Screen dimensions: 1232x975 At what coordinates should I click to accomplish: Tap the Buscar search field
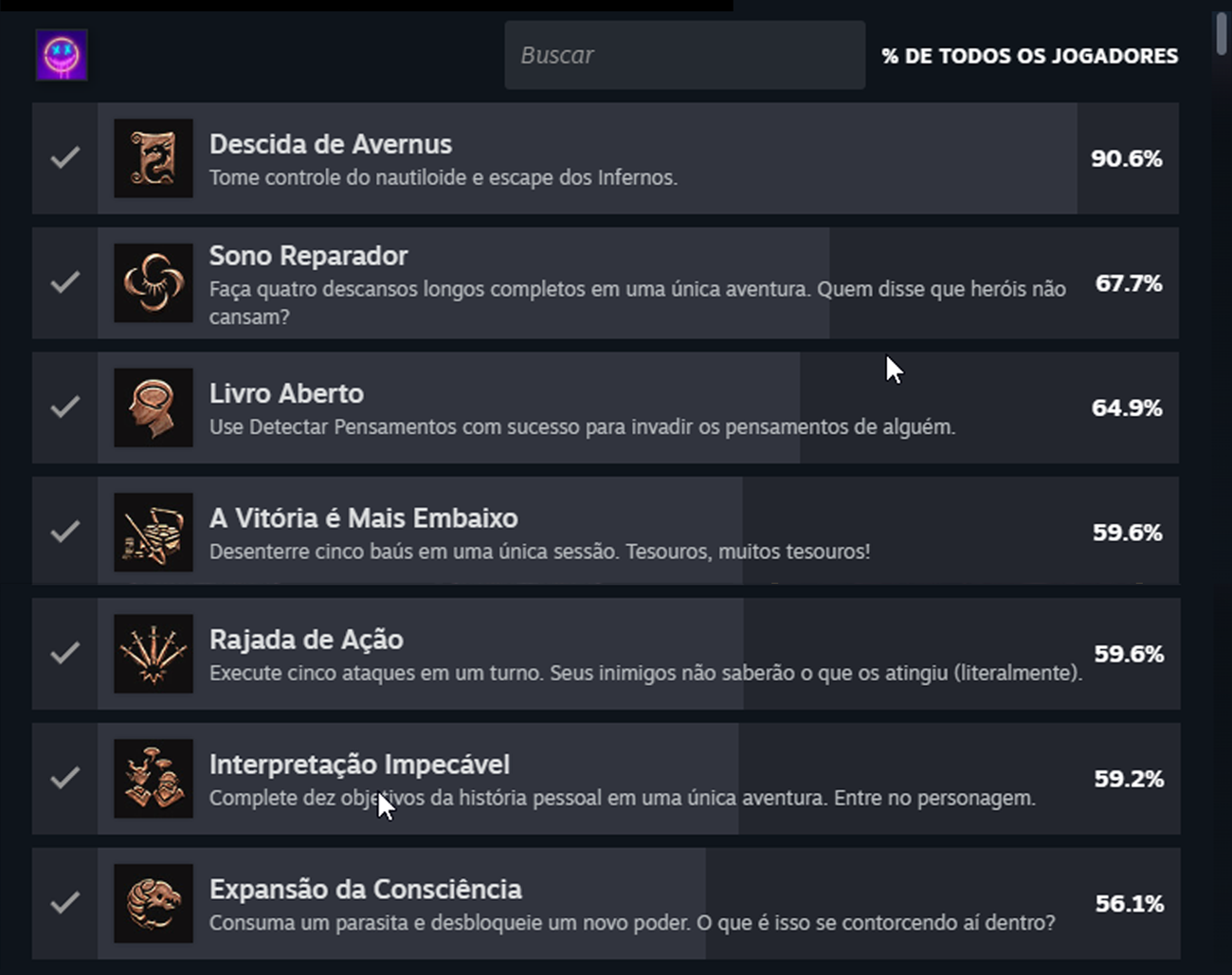(683, 55)
